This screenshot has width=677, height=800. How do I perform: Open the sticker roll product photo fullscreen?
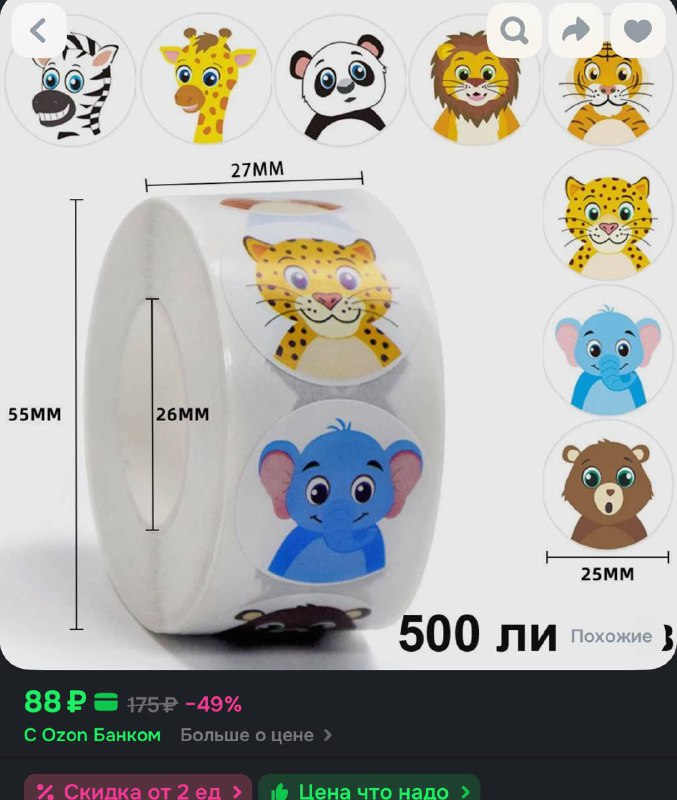pos(300,400)
